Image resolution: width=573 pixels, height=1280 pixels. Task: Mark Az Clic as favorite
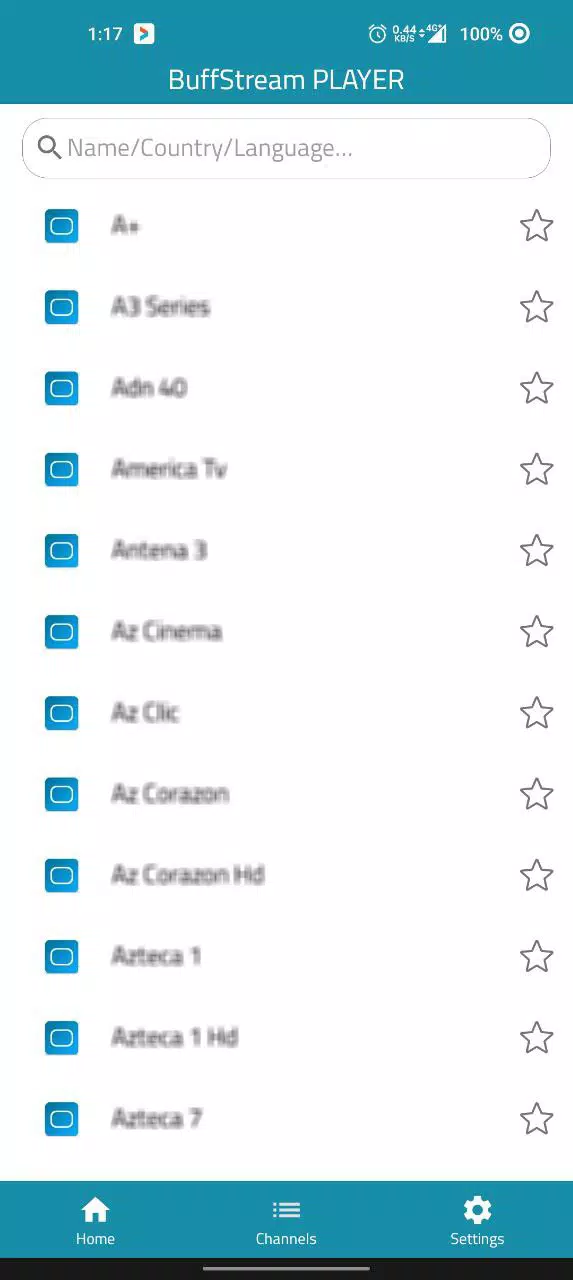click(537, 713)
